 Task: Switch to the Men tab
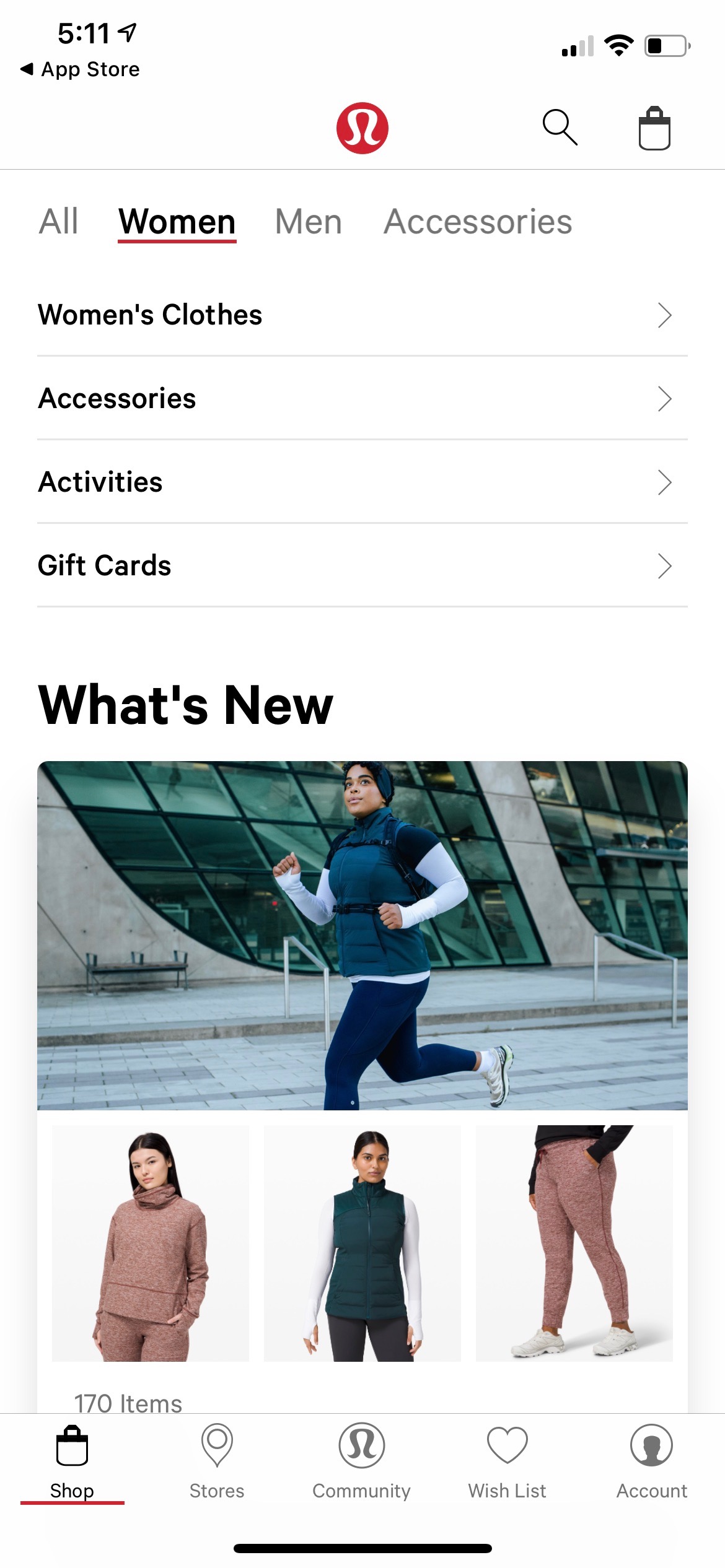tap(308, 221)
